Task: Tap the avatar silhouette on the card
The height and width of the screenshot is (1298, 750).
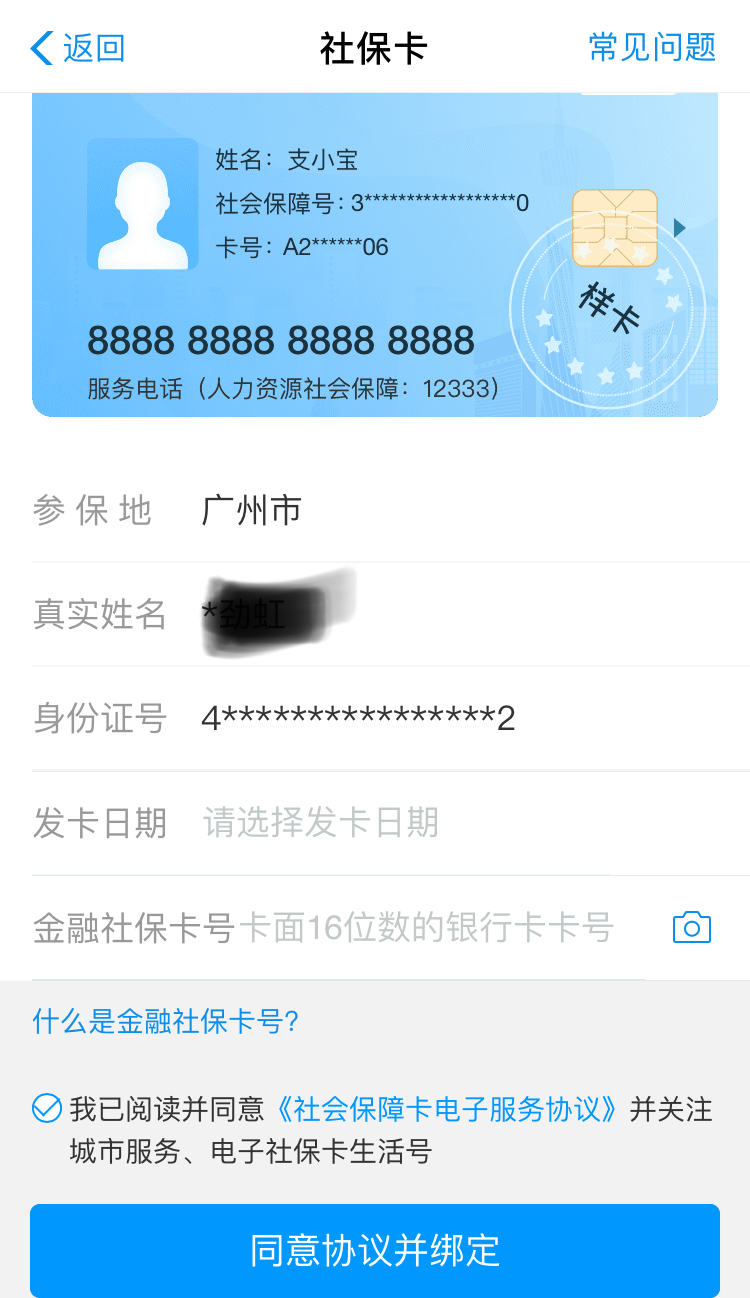Action: (142, 204)
